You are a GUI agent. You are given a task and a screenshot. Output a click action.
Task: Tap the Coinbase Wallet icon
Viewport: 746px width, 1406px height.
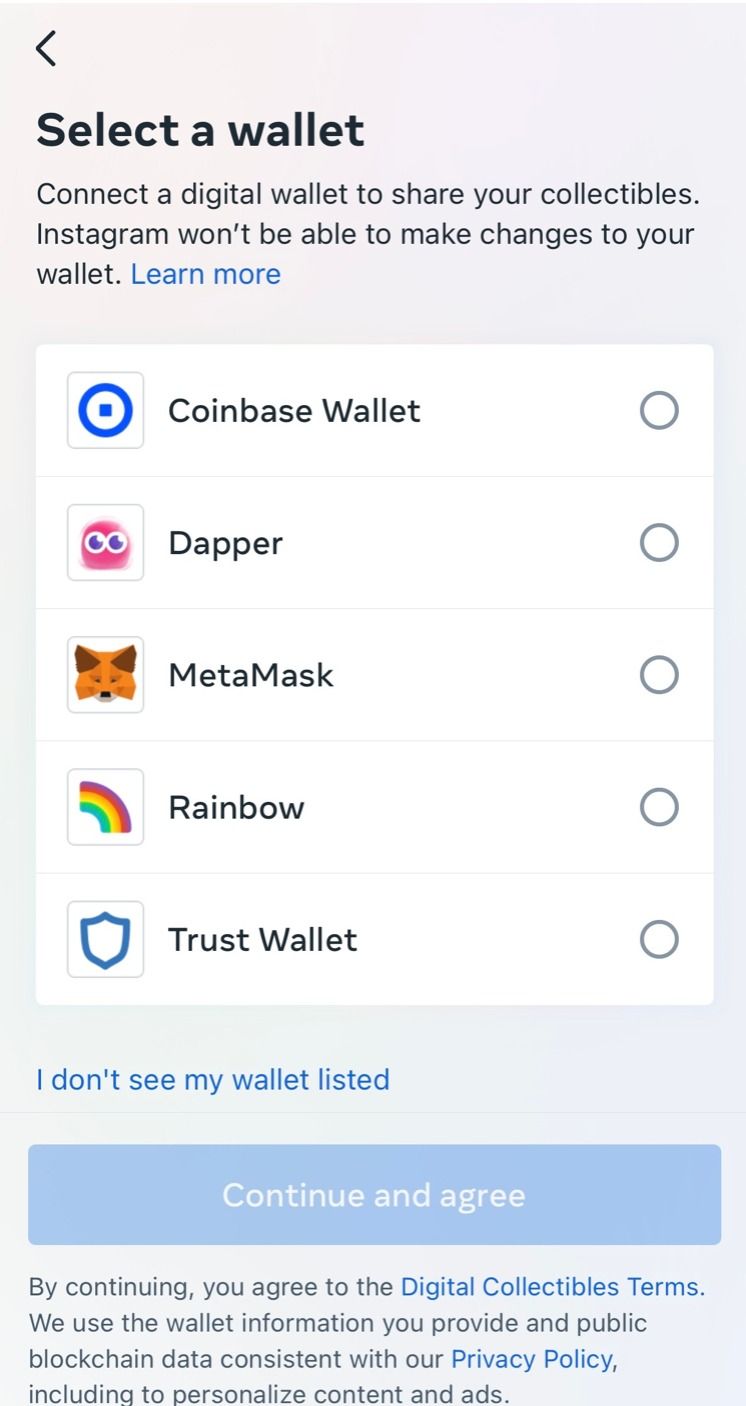tap(105, 410)
